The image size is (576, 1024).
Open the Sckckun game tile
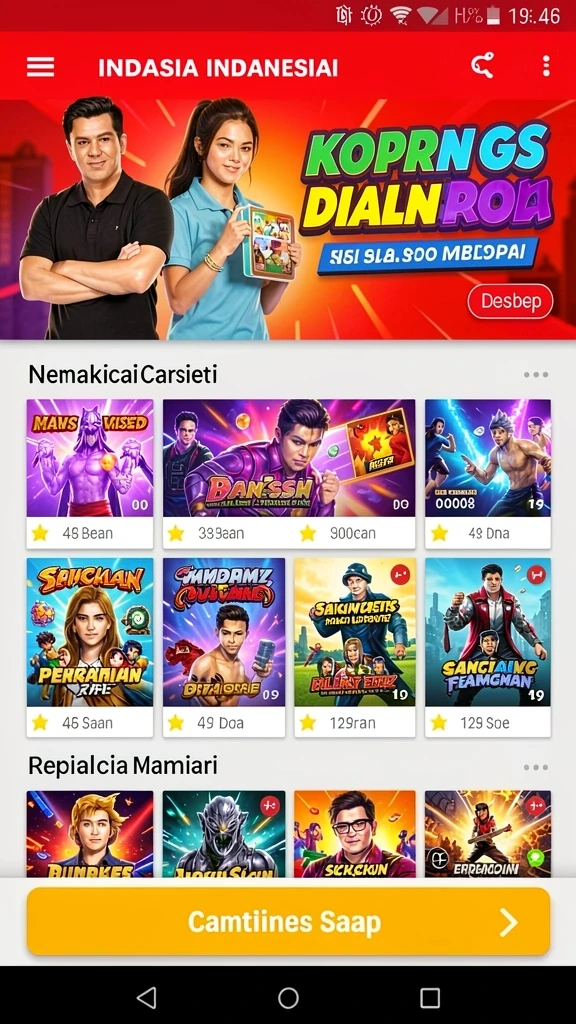(x=355, y=834)
